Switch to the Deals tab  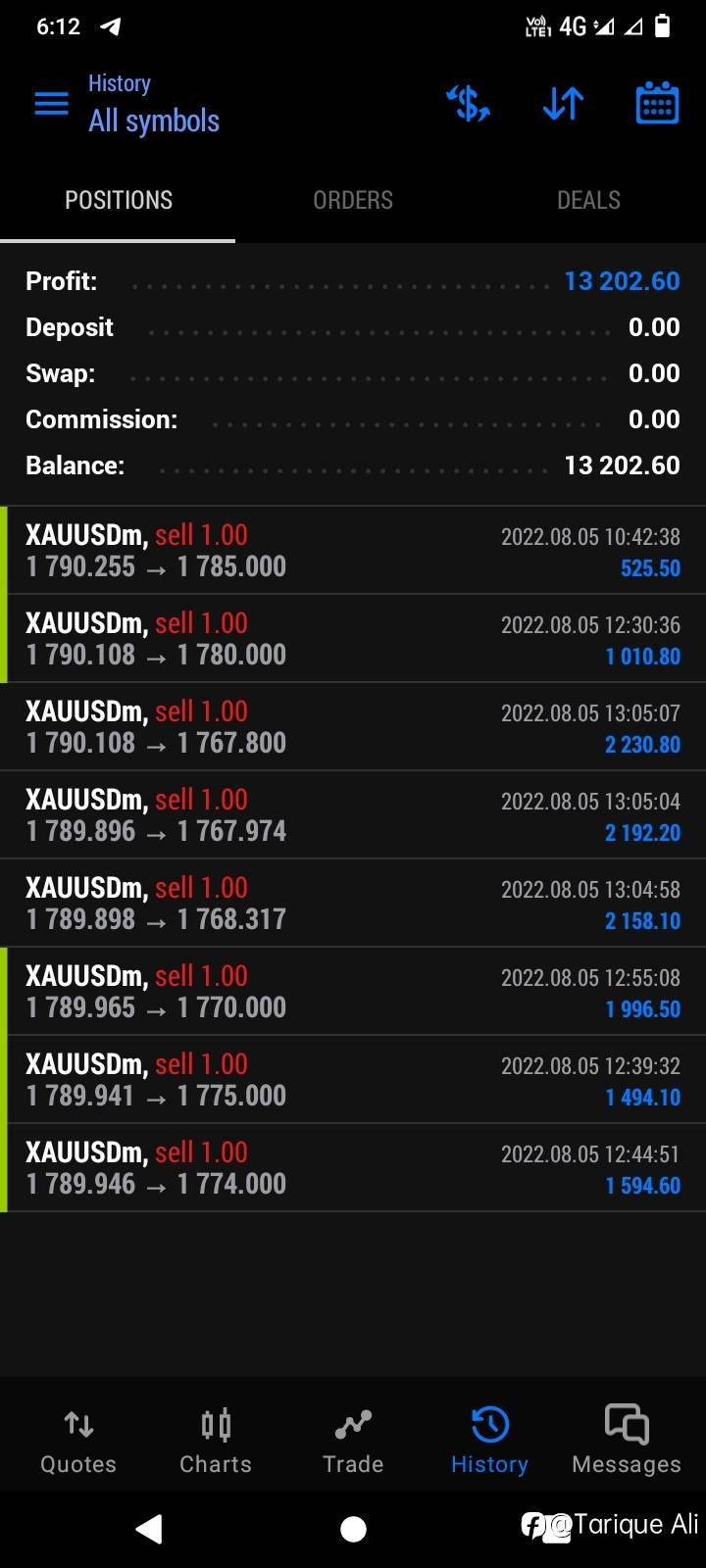(588, 200)
